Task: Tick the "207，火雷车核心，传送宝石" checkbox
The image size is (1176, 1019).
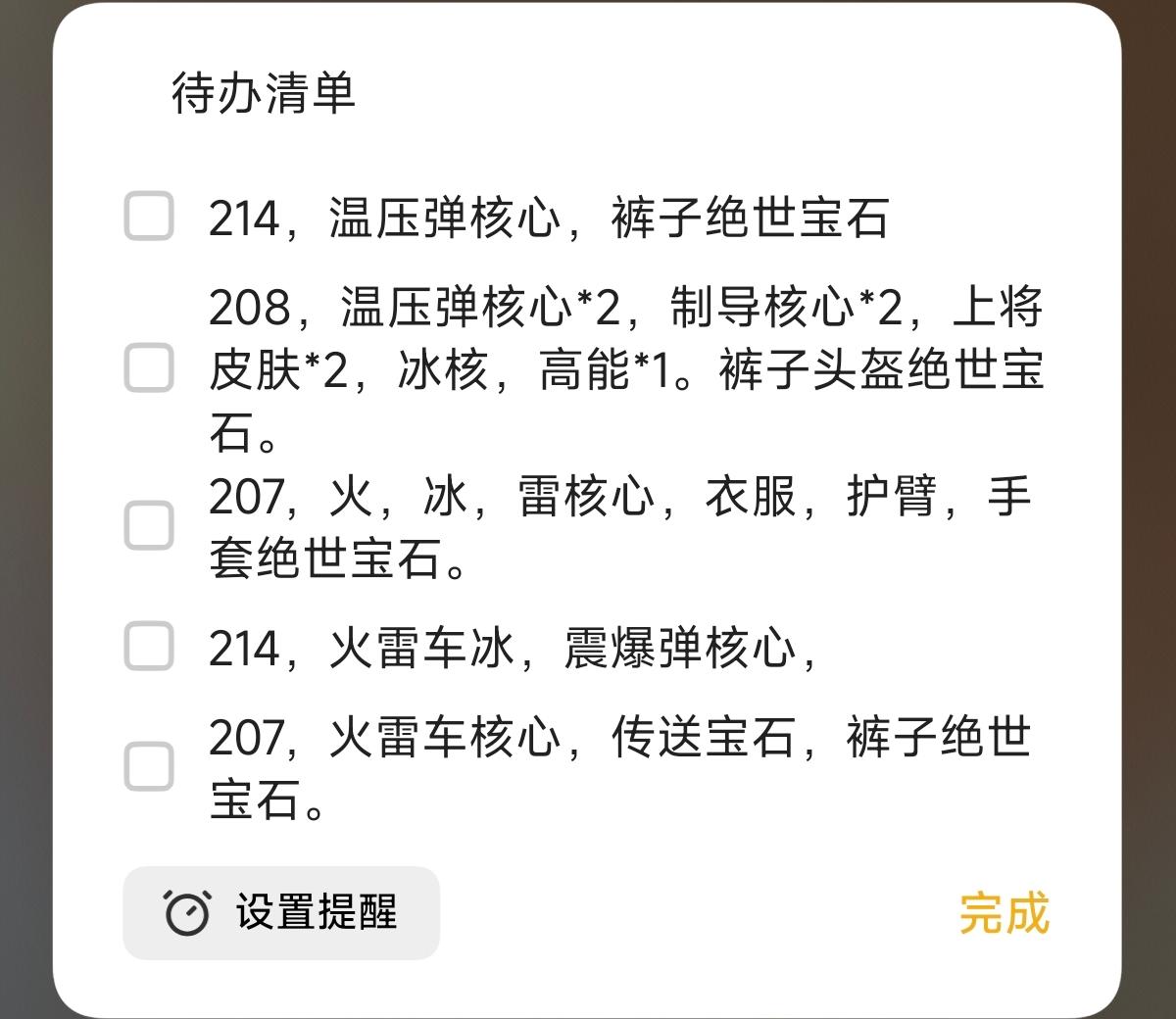Action: 149,766
